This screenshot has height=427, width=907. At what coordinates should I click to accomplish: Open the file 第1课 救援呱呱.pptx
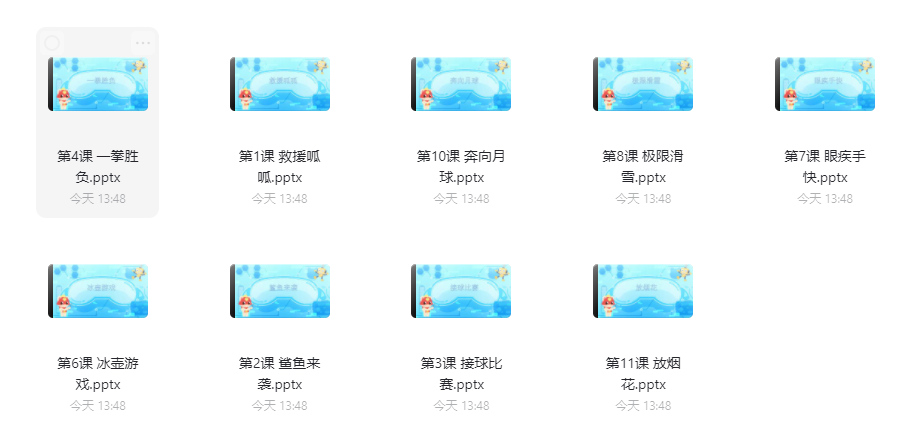click(x=280, y=84)
